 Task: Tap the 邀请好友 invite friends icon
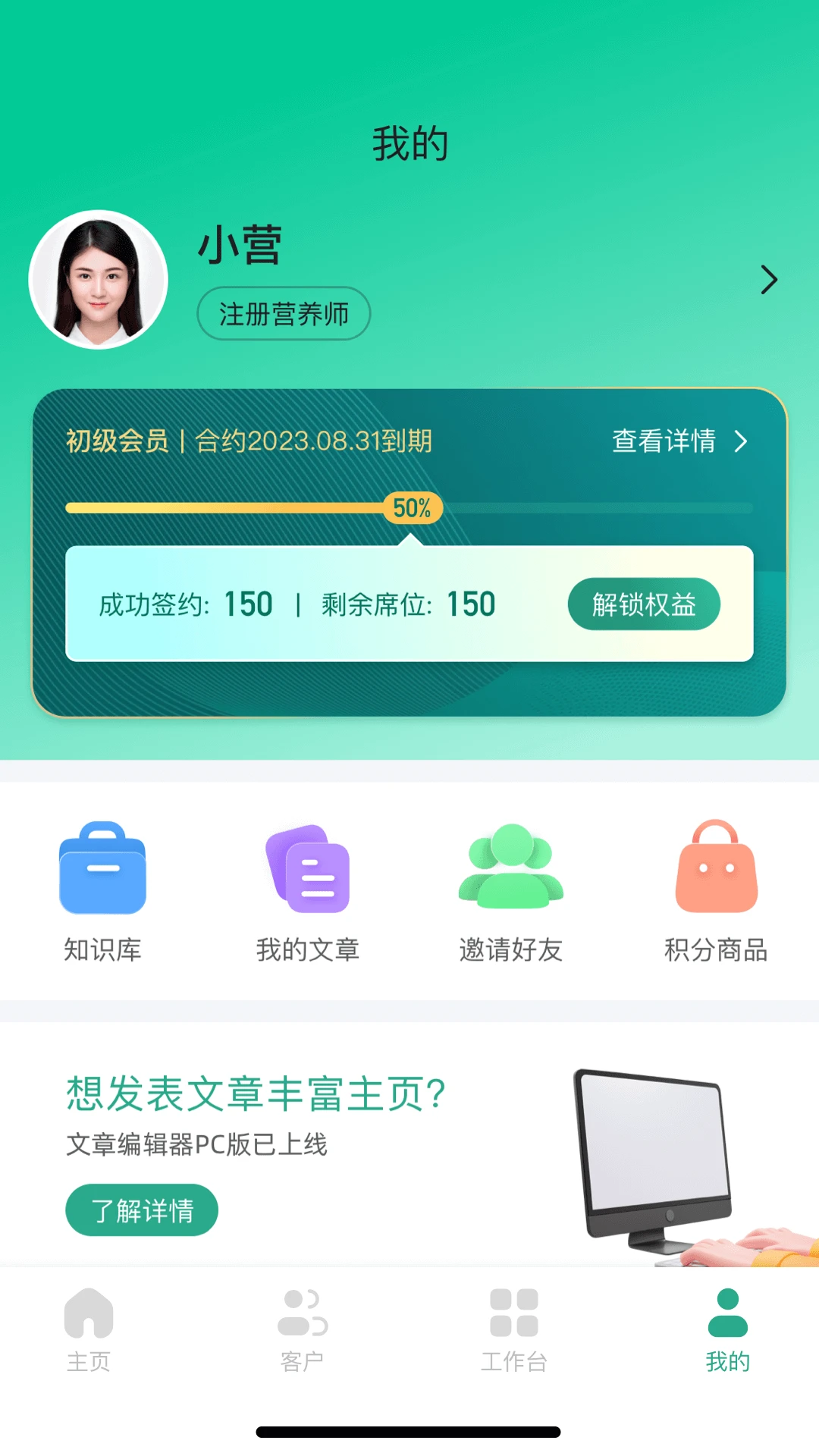point(512,871)
